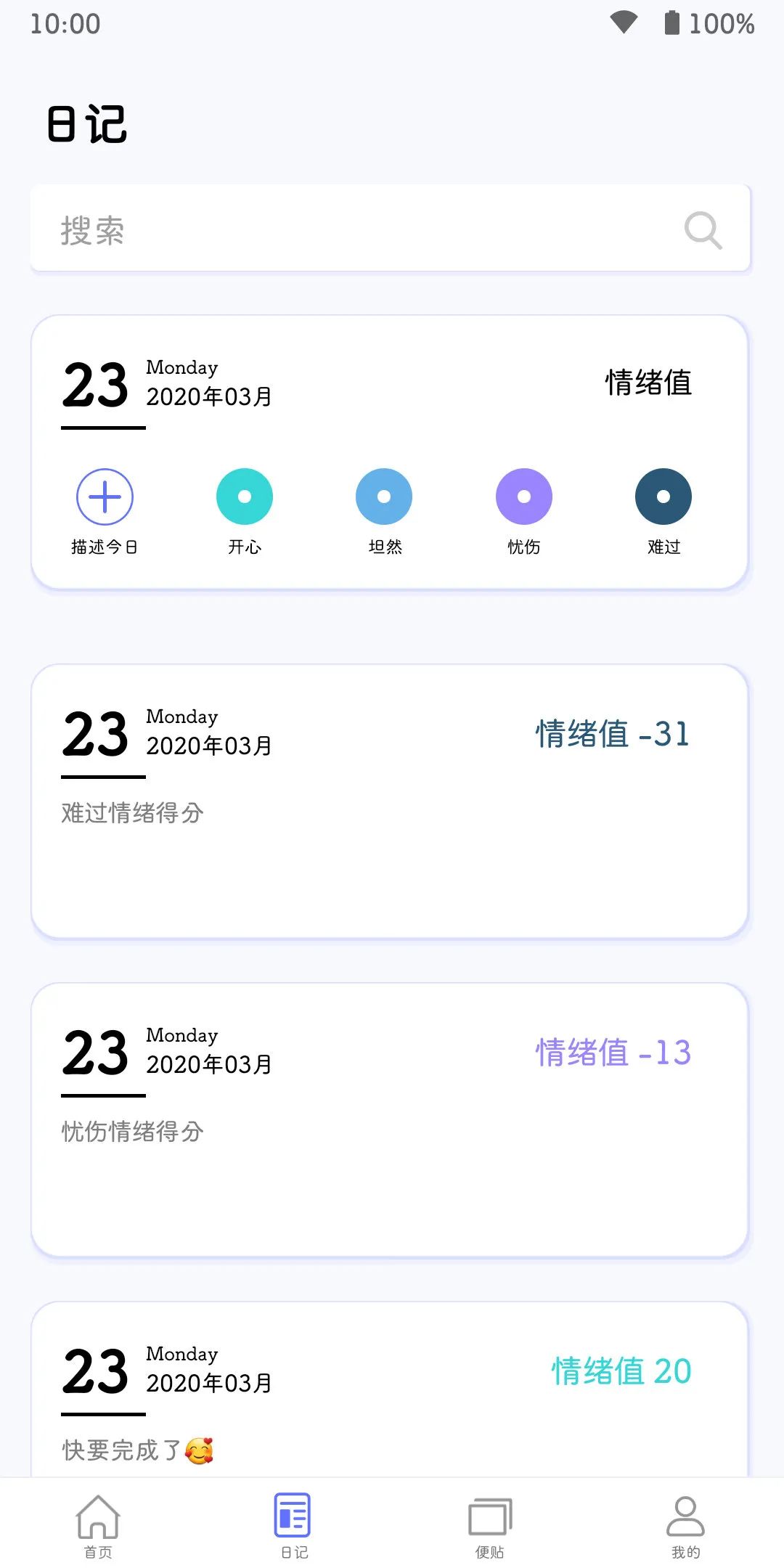
Task: Go to the 日记 tab
Action: click(x=293, y=1526)
